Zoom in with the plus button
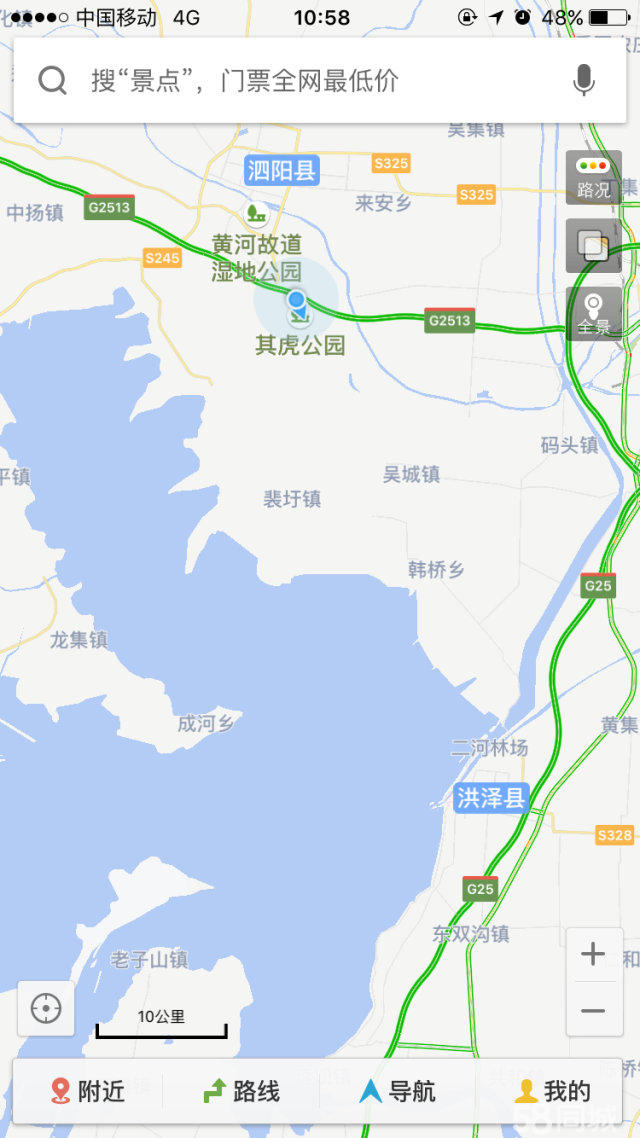 [x=594, y=954]
